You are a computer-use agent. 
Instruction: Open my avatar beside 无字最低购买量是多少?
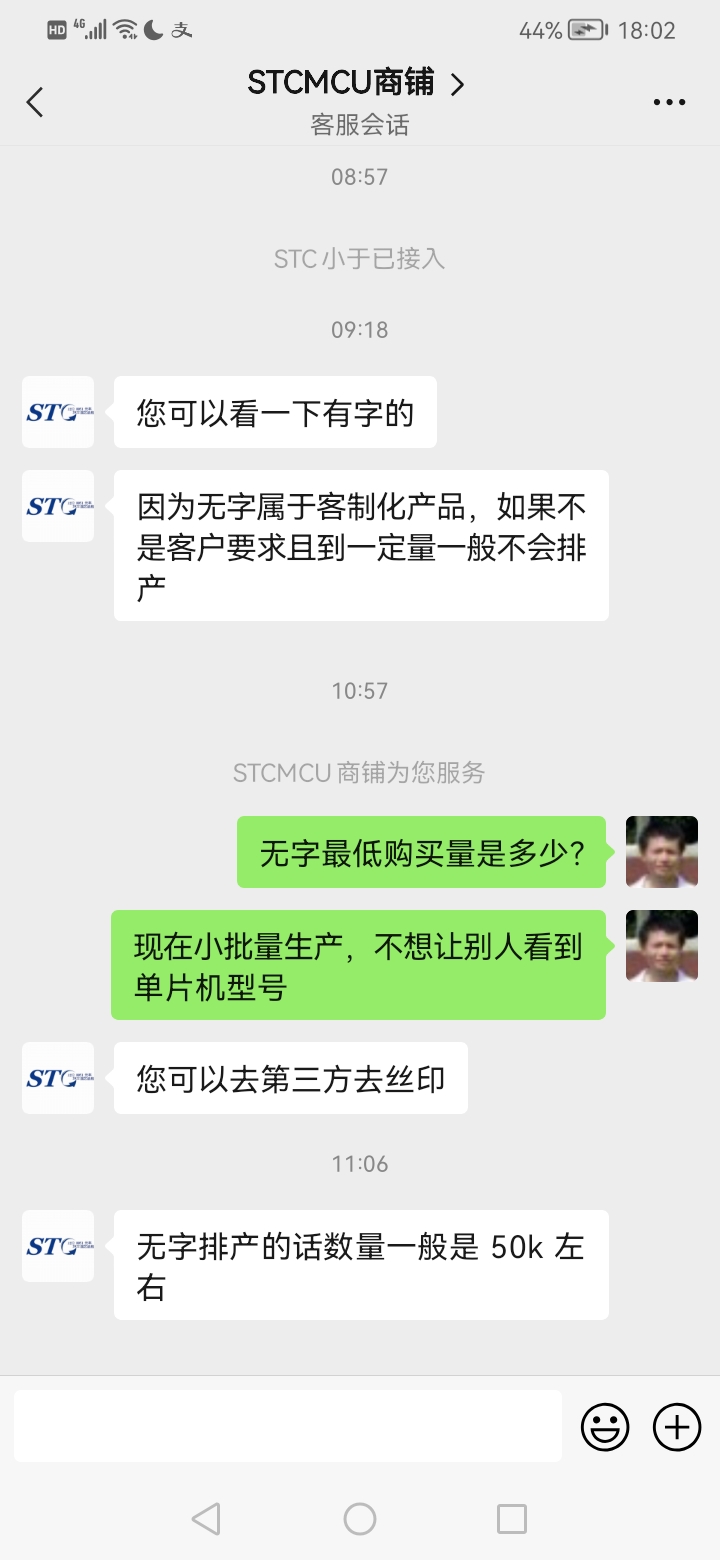(x=661, y=852)
